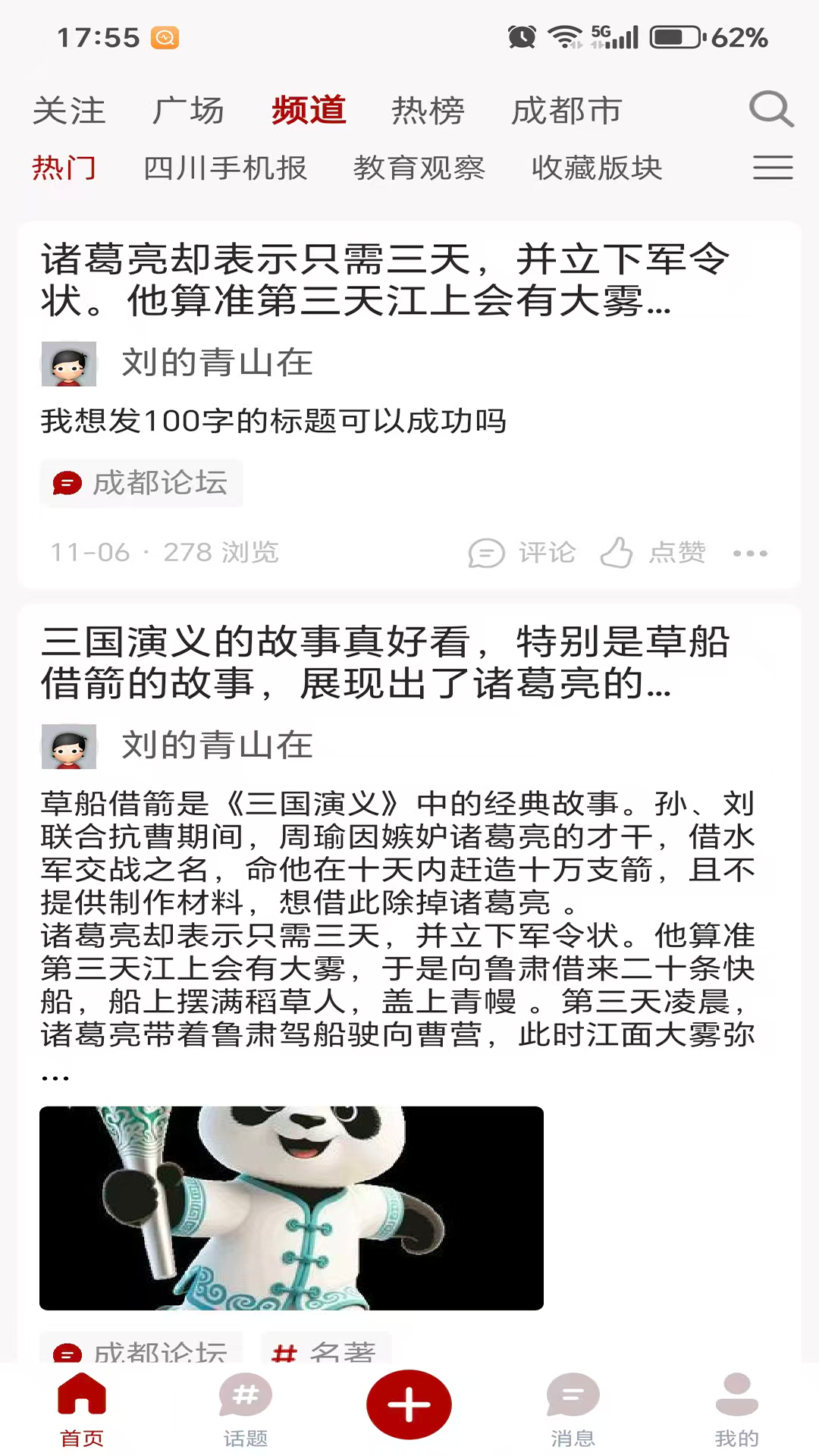Open the 关注 feed
The width and height of the screenshot is (819, 1456).
tap(69, 109)
